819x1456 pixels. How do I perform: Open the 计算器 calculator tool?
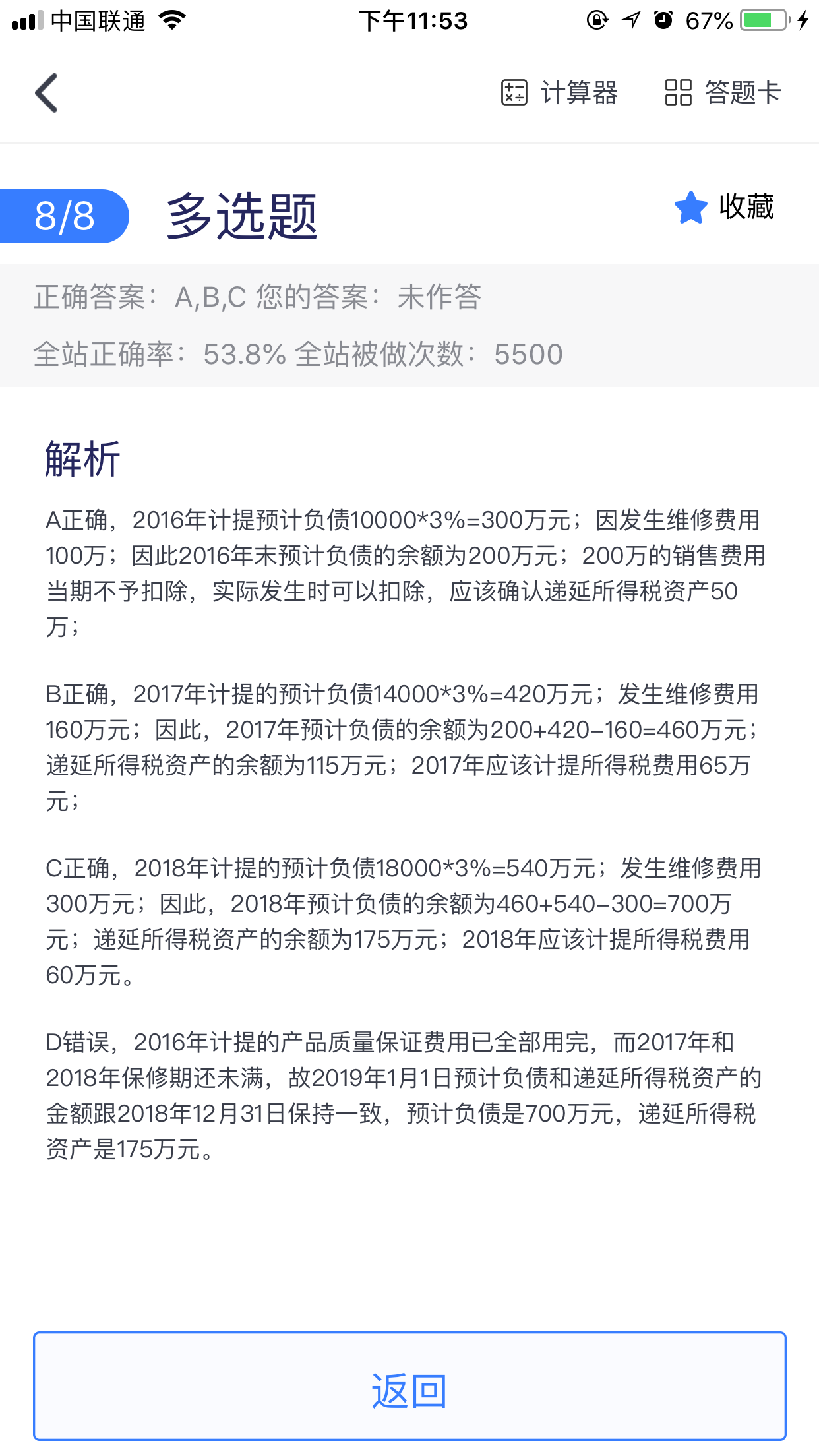pyautogui.click(x=559, y=93)
